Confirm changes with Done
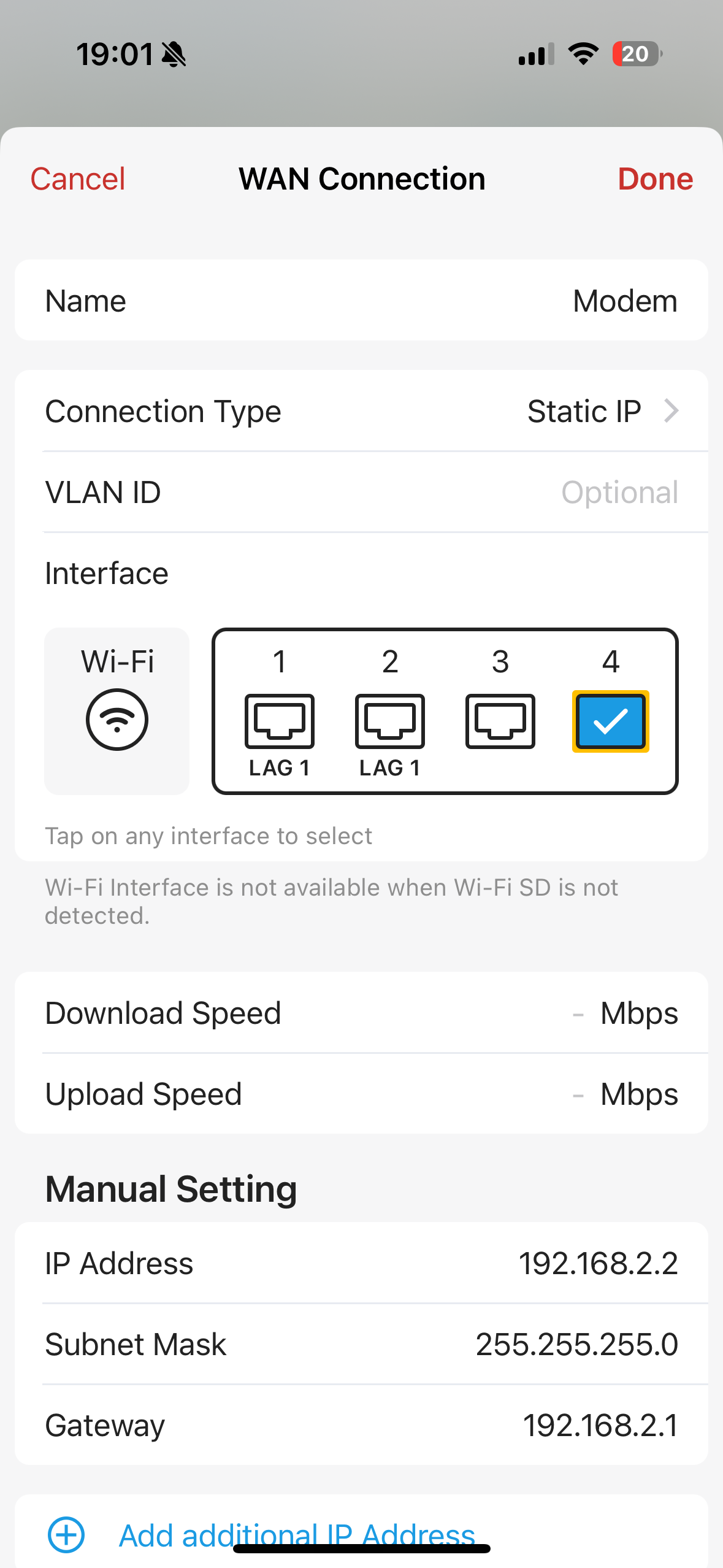 (655, 179)
